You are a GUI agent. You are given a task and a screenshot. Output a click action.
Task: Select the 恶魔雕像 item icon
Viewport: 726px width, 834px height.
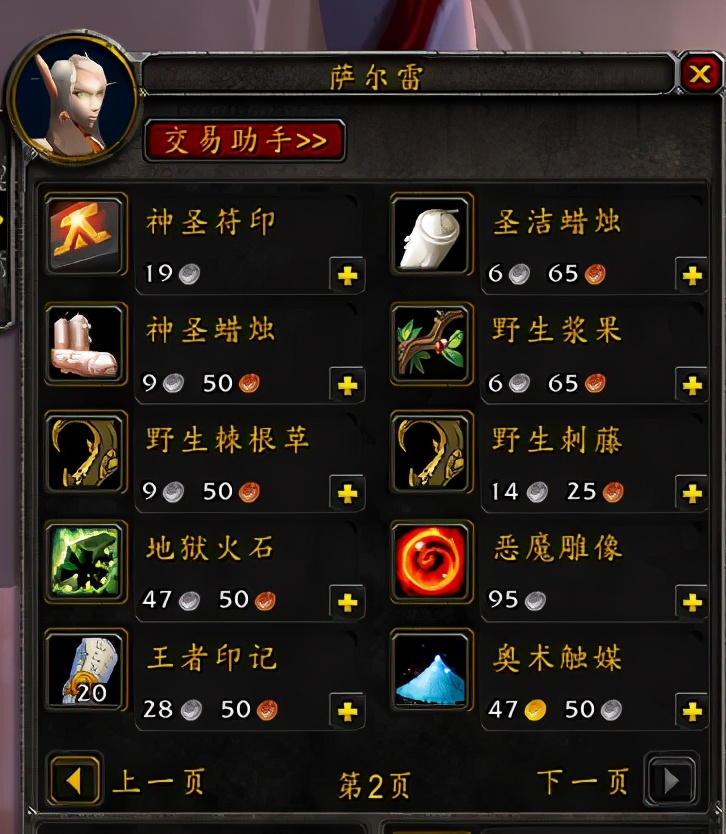[x=431, y=561]
